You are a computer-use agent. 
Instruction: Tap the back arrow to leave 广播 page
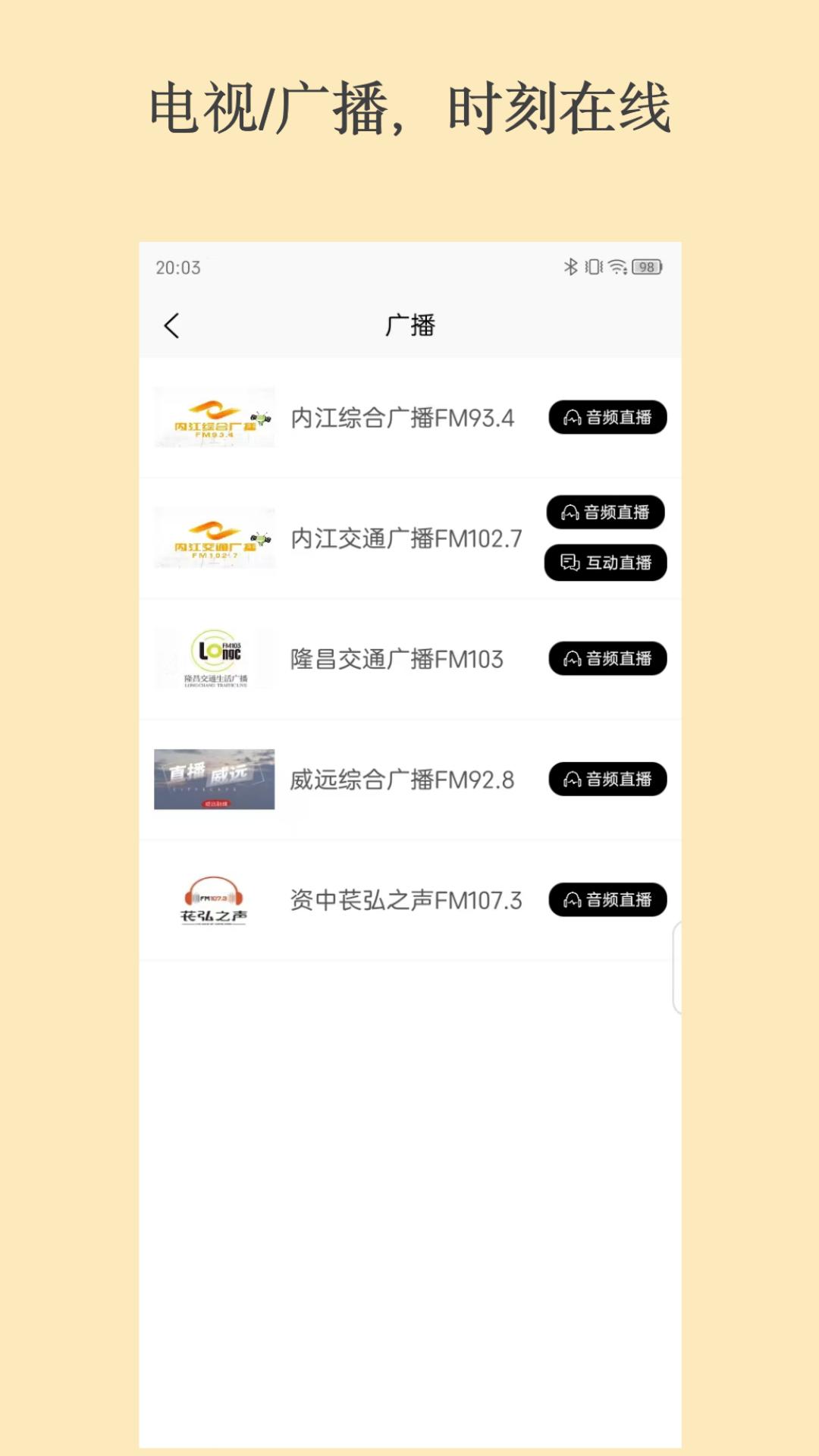tap(170, 325)
